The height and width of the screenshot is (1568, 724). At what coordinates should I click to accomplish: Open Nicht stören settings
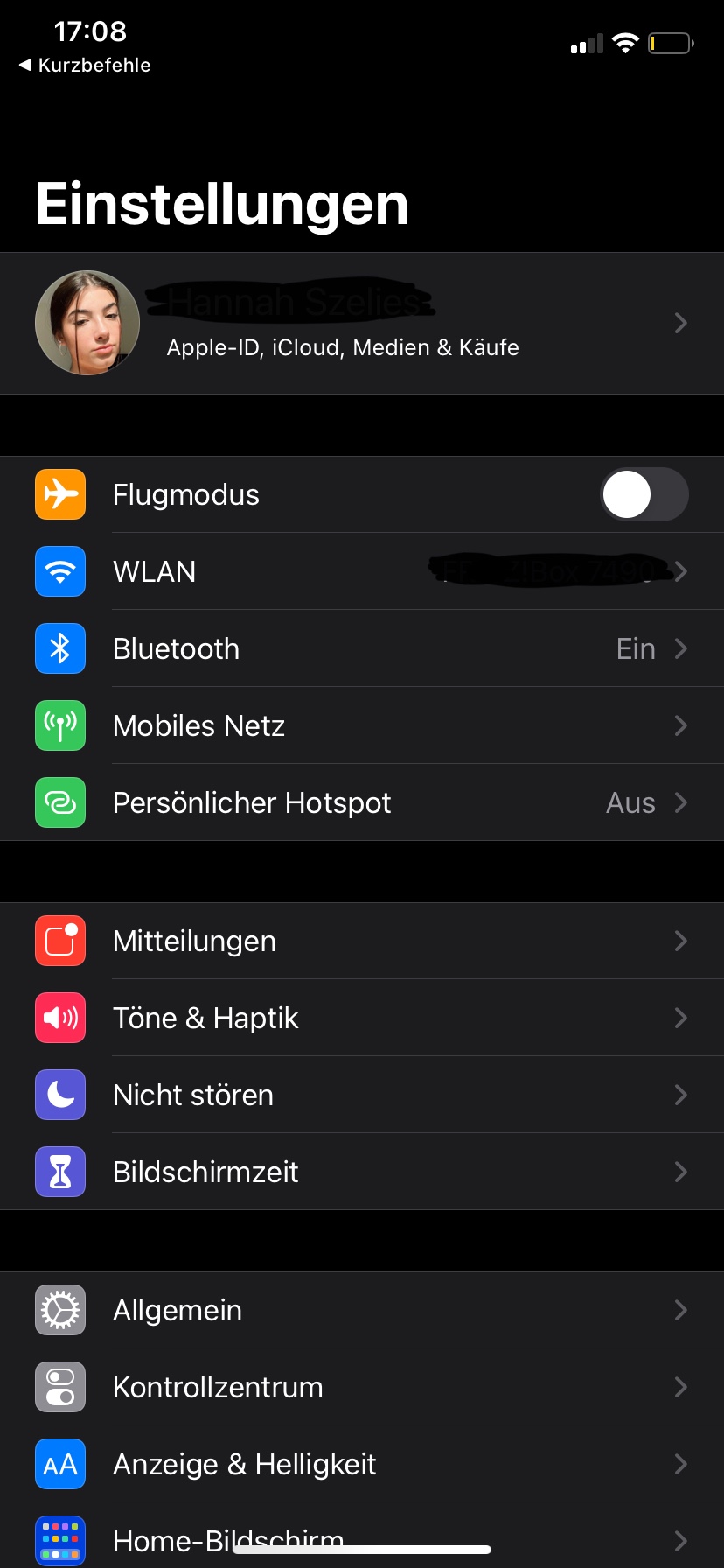tap(362, 1095)
